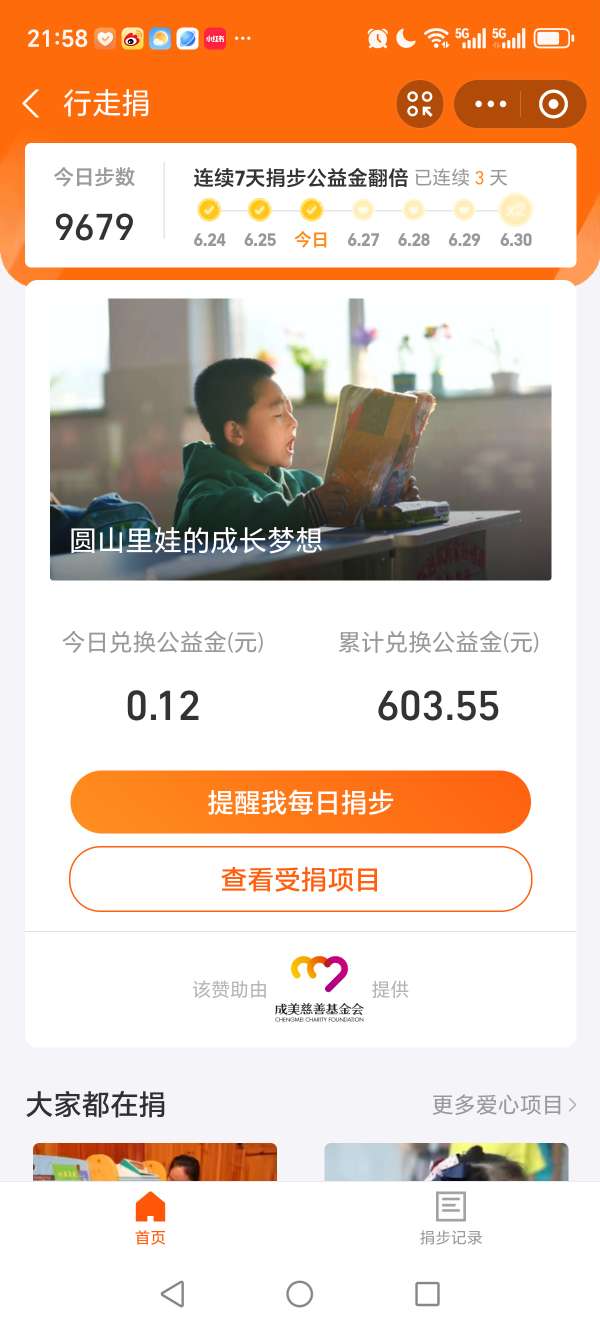Open 更多爱心项目 link
This screenshot has height=1326, width=600.
[504, 1104]
